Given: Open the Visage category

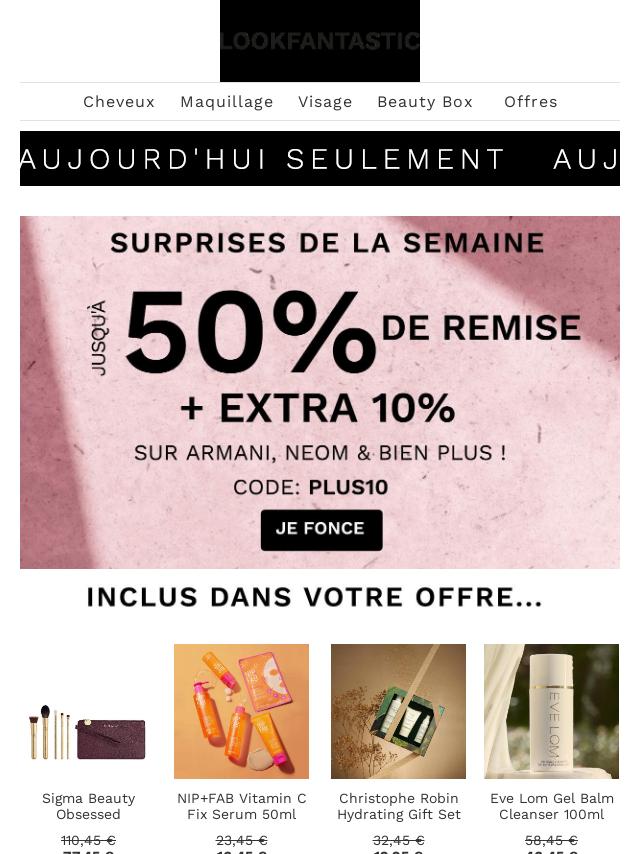Looking at the screenshot, I should 325,102.
